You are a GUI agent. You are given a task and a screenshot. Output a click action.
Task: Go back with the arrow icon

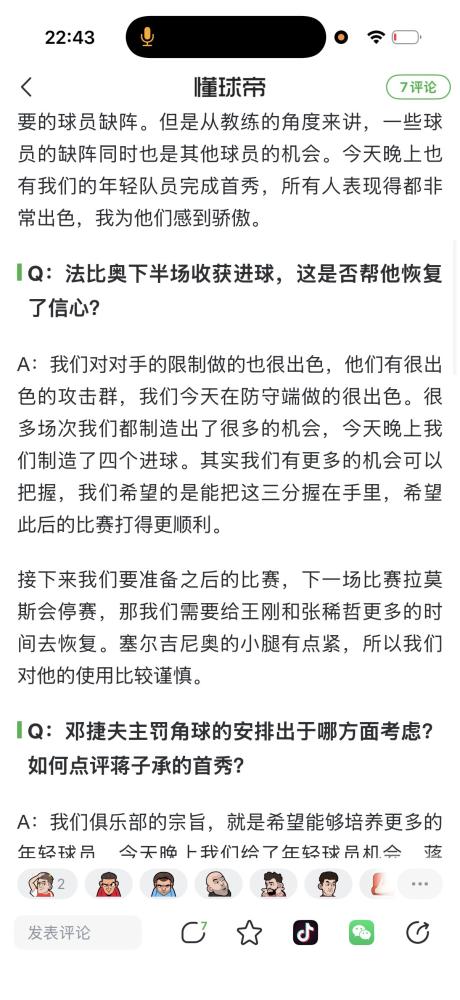[x=26, y=87]
